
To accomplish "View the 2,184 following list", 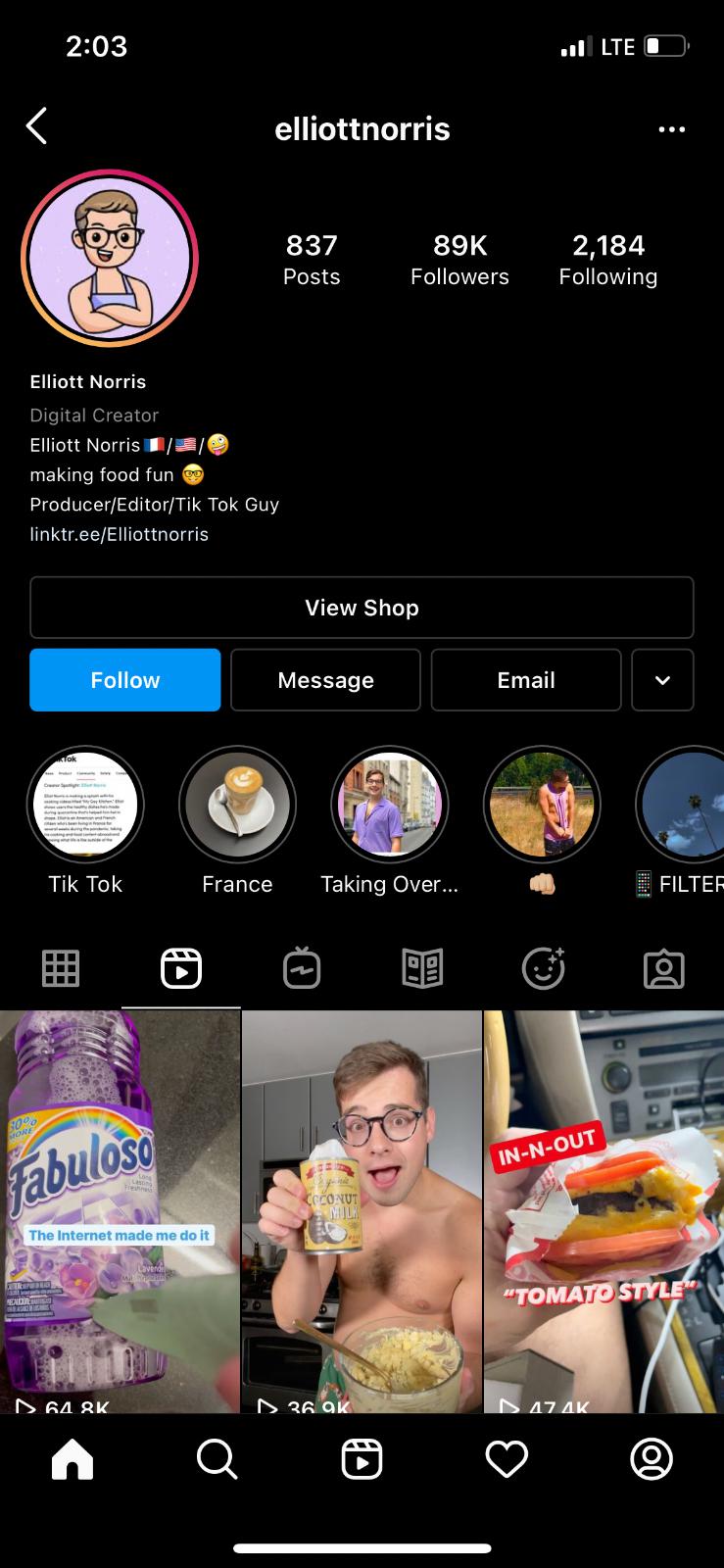I will coord(607,259).
